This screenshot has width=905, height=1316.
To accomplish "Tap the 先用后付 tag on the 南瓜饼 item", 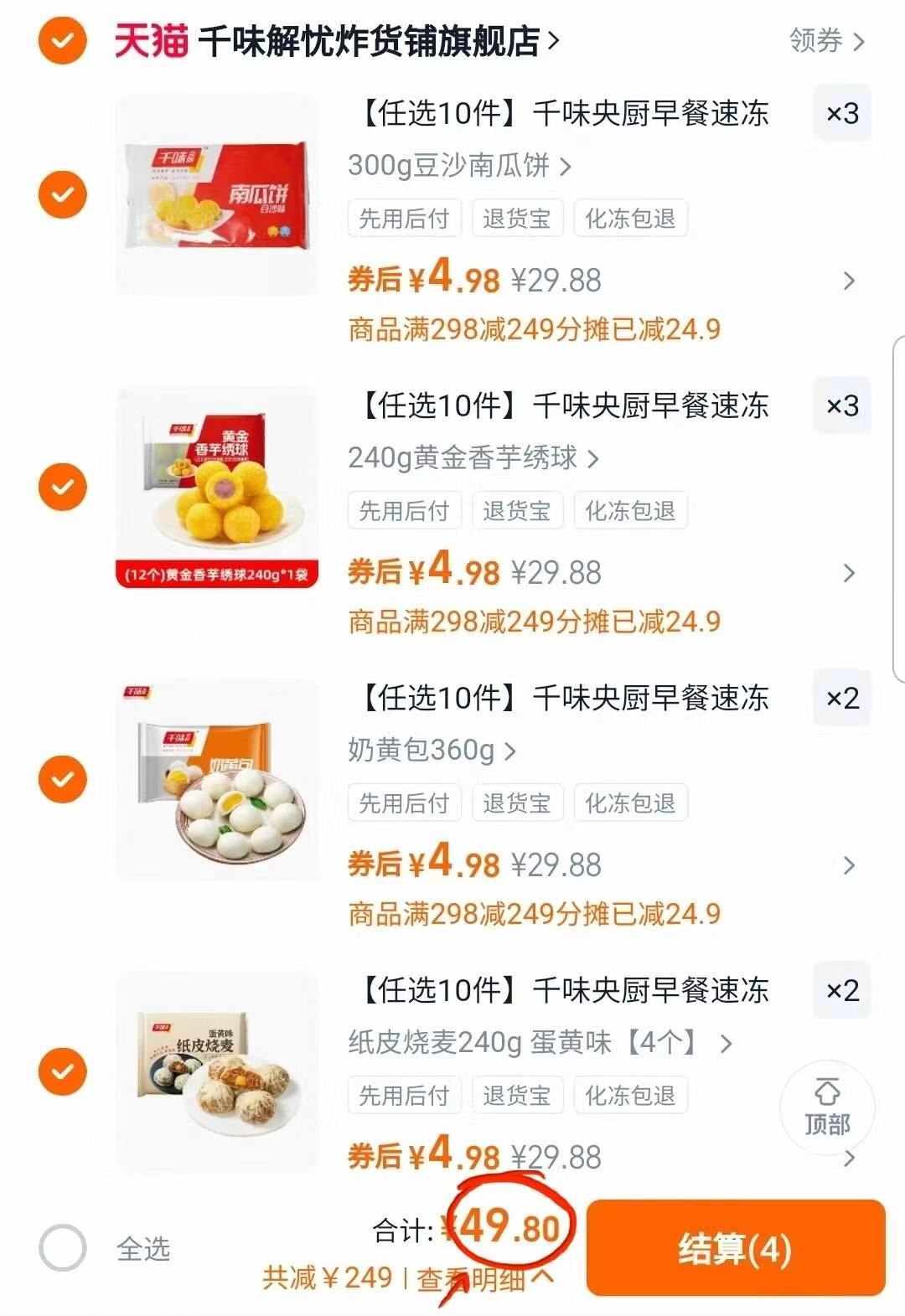I will click(x=404, y=219).
